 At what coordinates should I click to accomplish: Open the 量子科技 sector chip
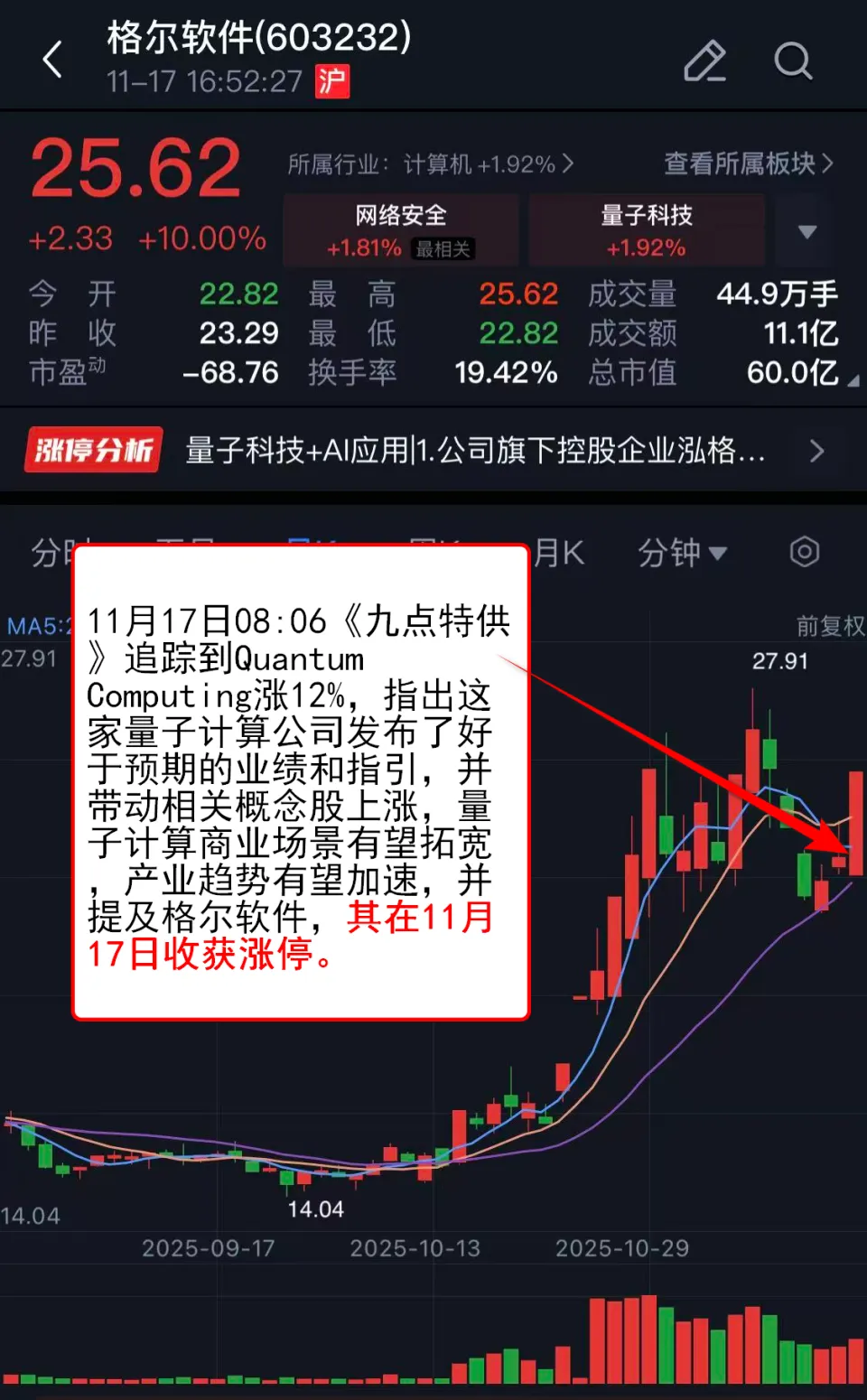(647, 229)
